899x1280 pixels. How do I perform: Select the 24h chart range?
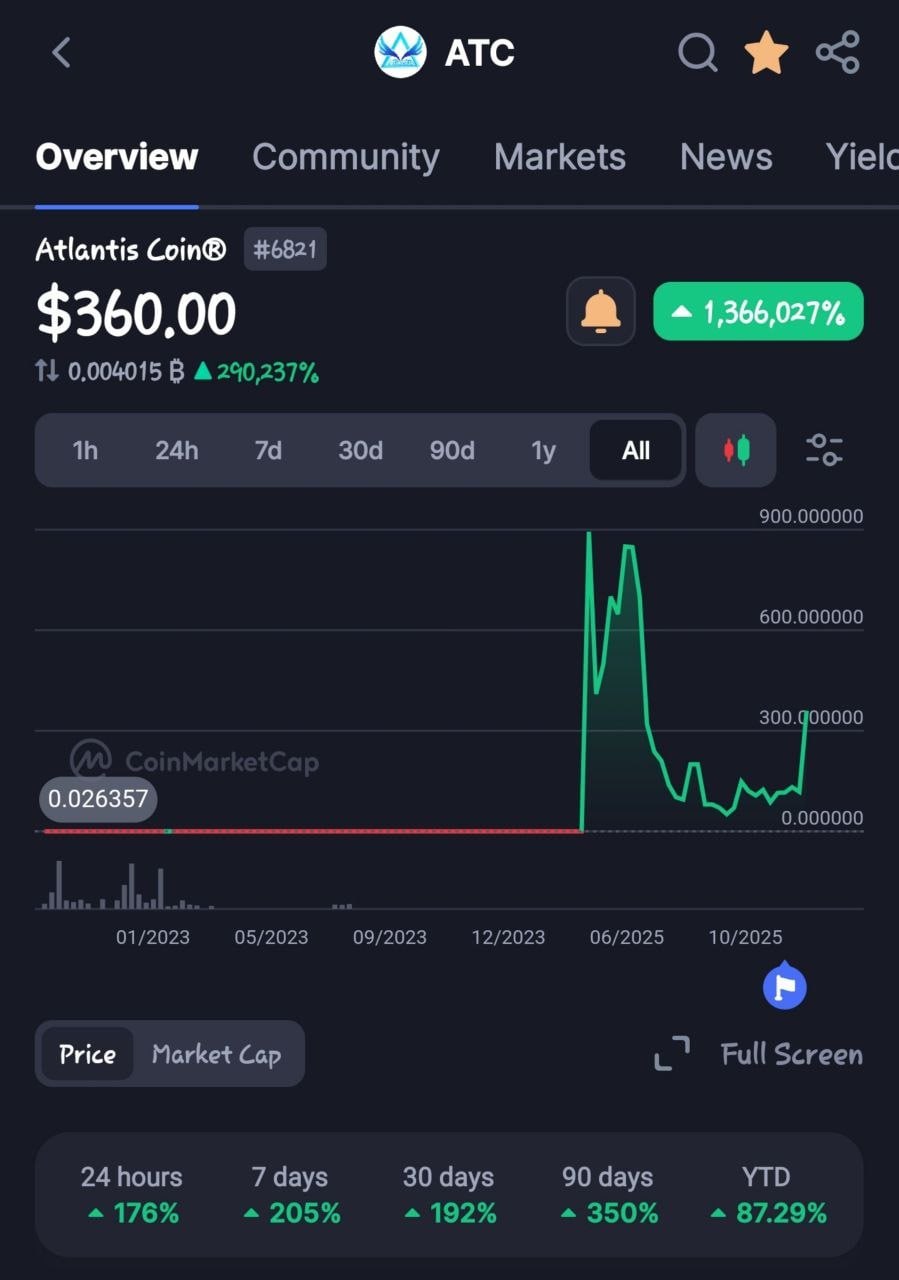pyautogui.click(x=176, y=451)
